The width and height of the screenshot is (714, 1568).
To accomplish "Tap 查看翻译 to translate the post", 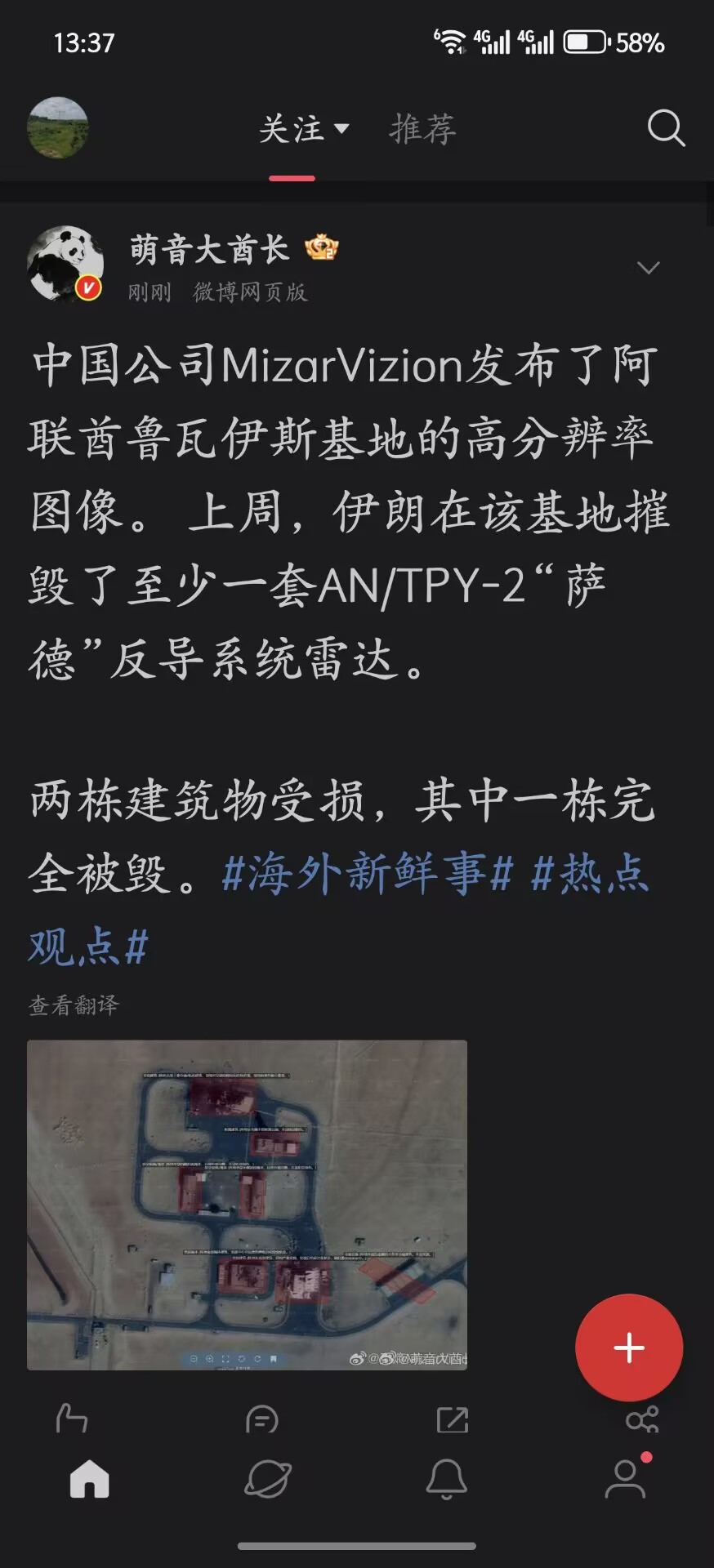I will 74,1005.
